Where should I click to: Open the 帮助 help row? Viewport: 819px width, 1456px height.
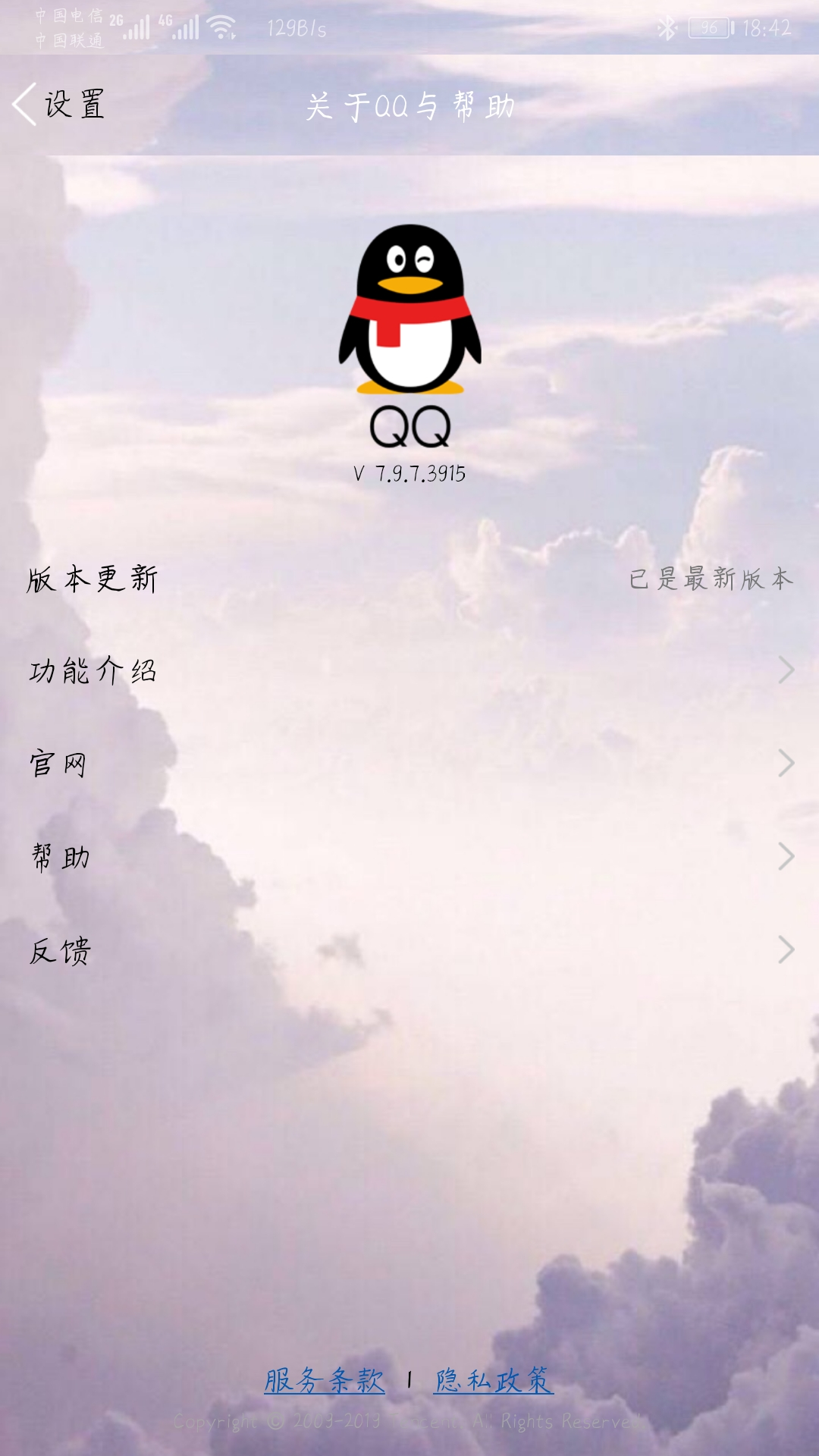409,857
